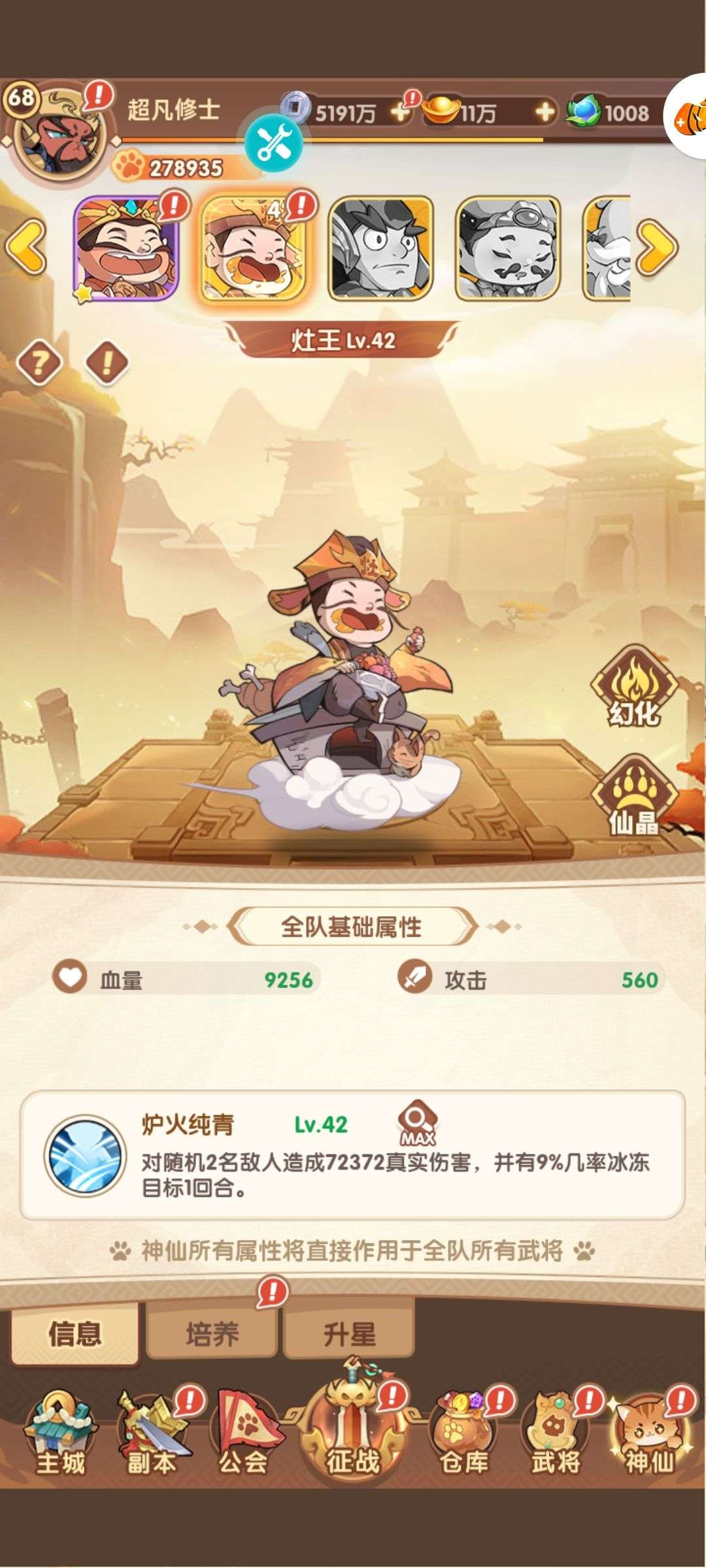706x1568 pixels.
Task: Select the first deity with star badge
Action: 127,248
